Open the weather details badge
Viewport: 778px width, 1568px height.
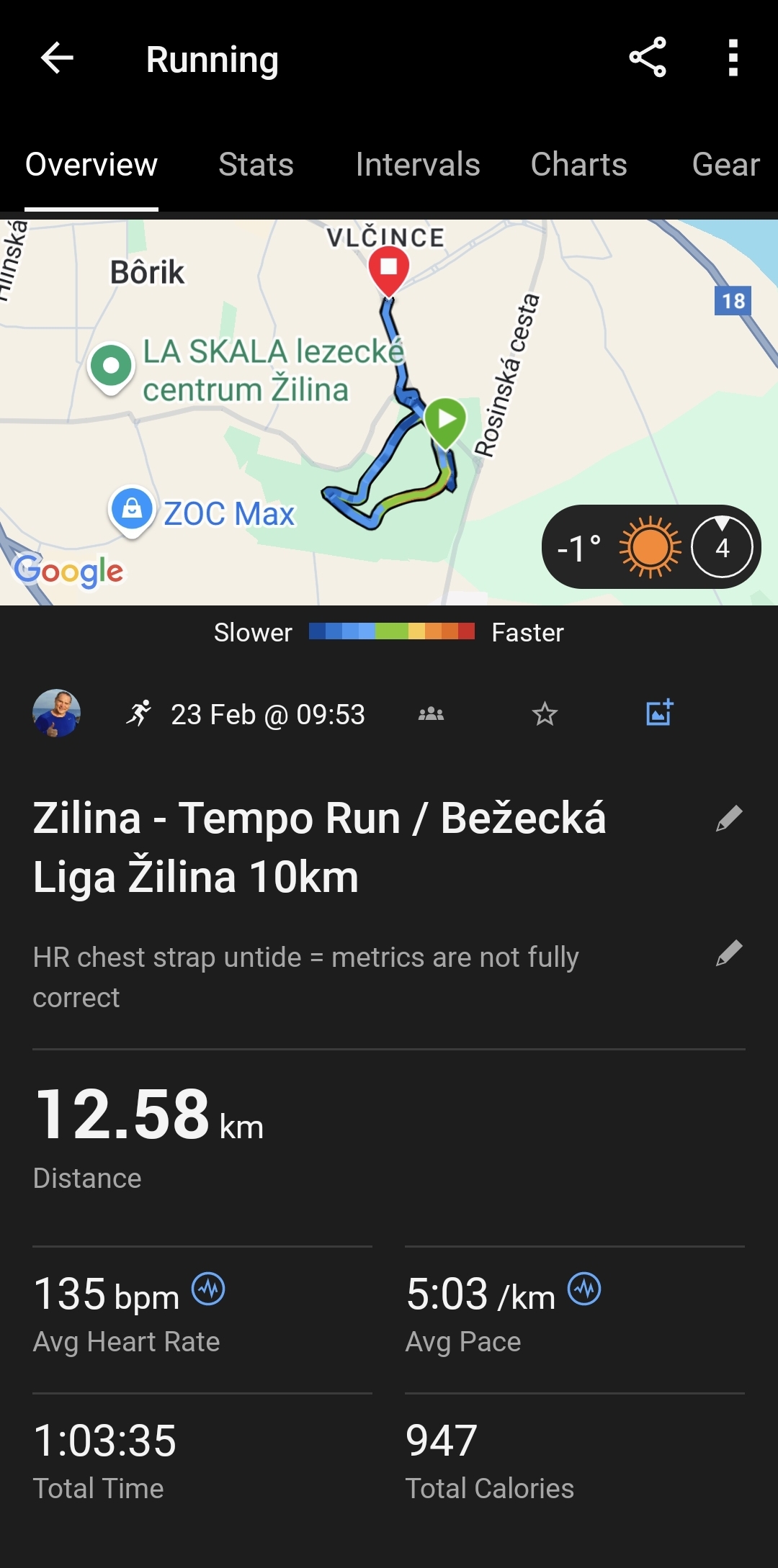click(x=651, y=547)
